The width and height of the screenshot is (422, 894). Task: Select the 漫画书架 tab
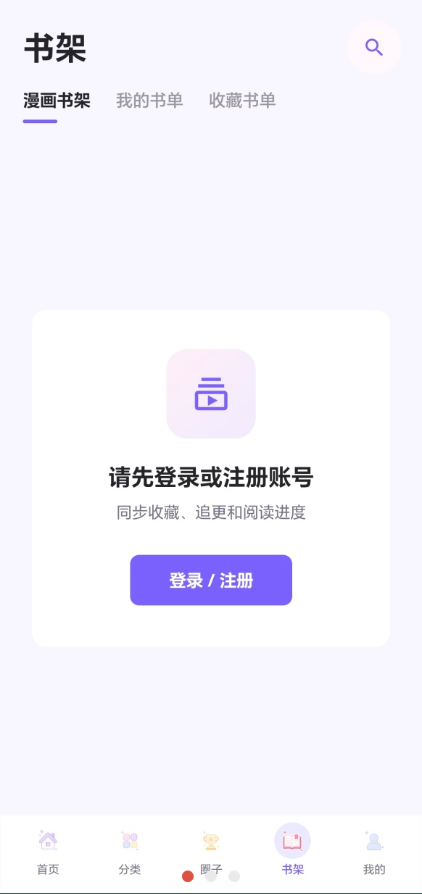pyautogui.click(x=56, y=101)
